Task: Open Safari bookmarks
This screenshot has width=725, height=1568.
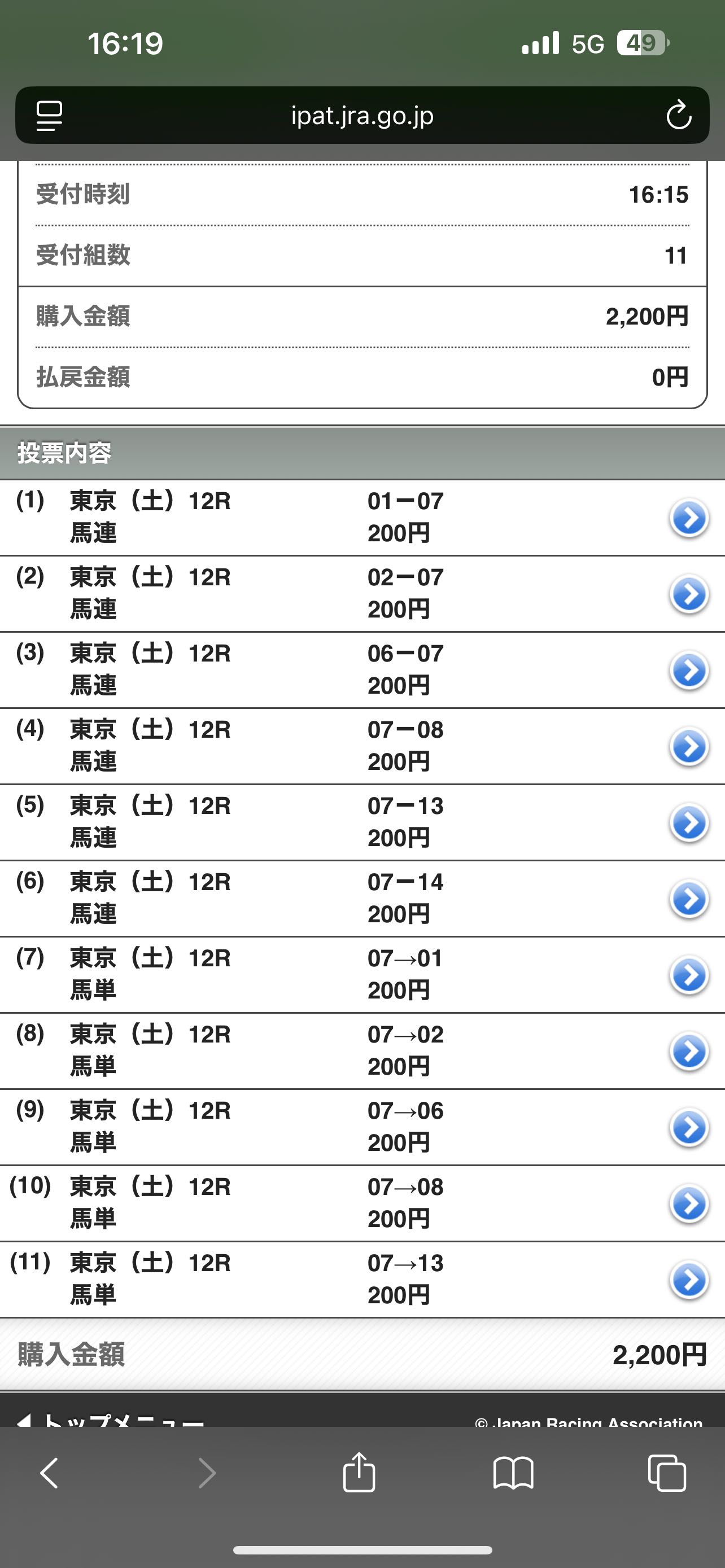Action: 513,1473
